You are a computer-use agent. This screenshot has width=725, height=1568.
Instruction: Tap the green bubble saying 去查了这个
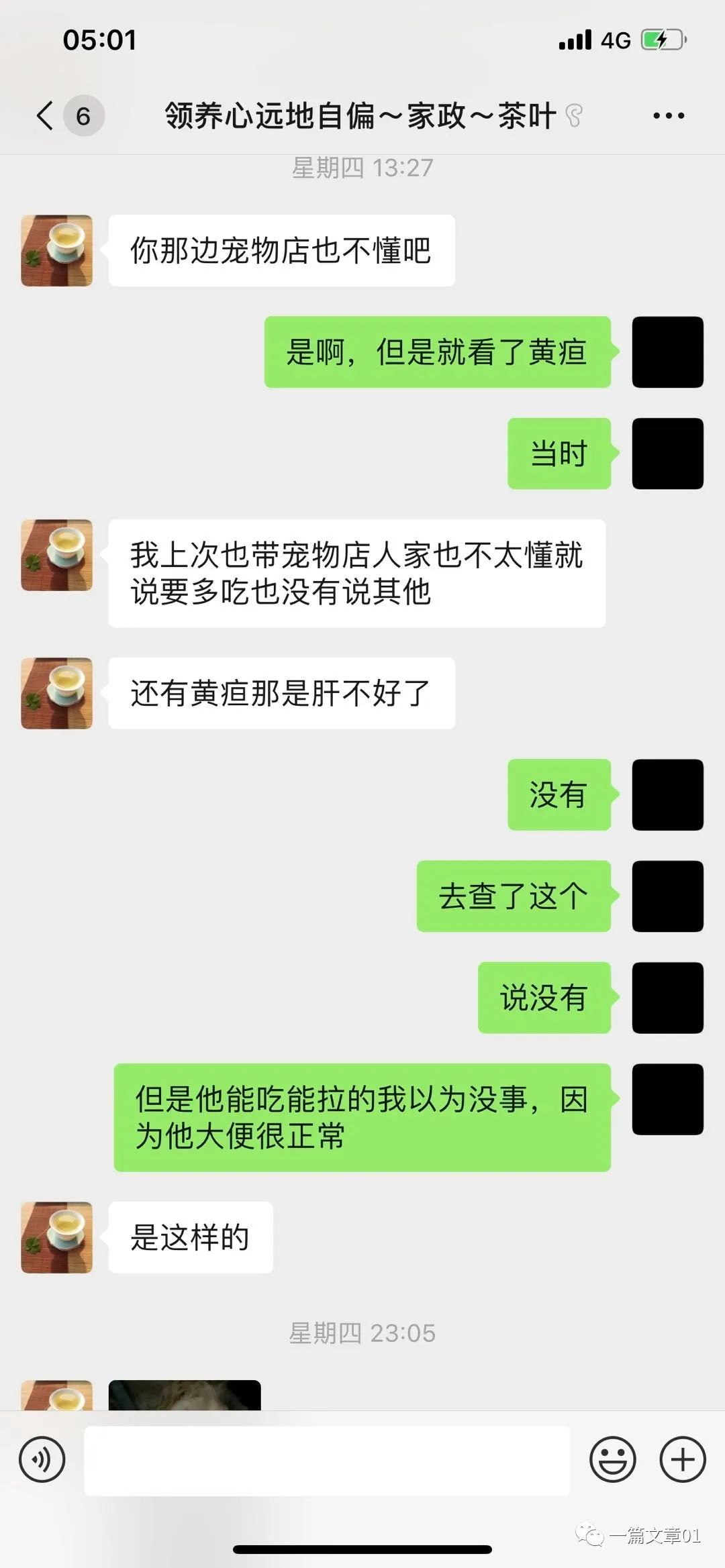(514, 896)
